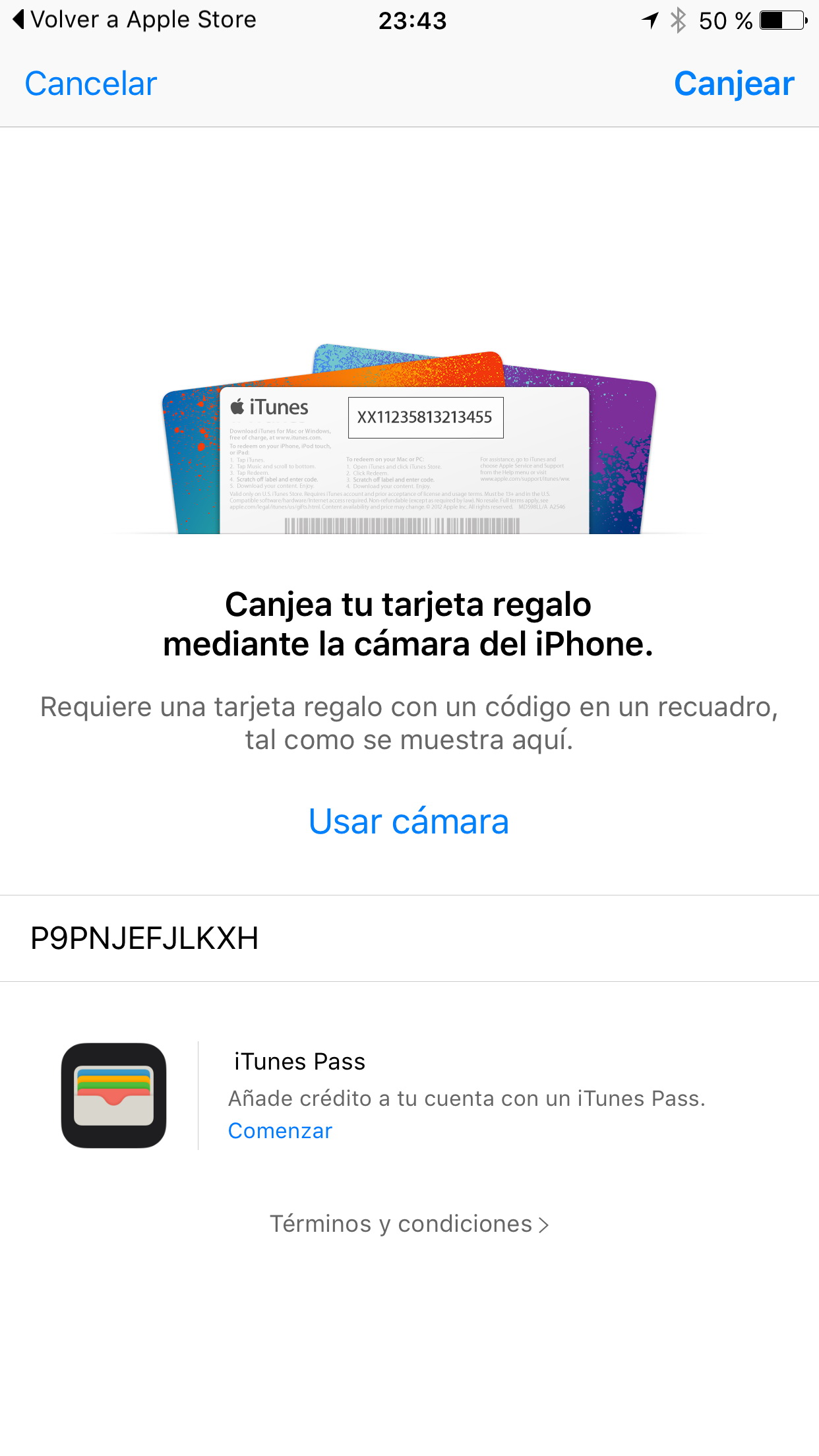Viewport: 819px width, 1456px height.
Task: Select Usar cámara to scan gift card
Action: [409, 822]
